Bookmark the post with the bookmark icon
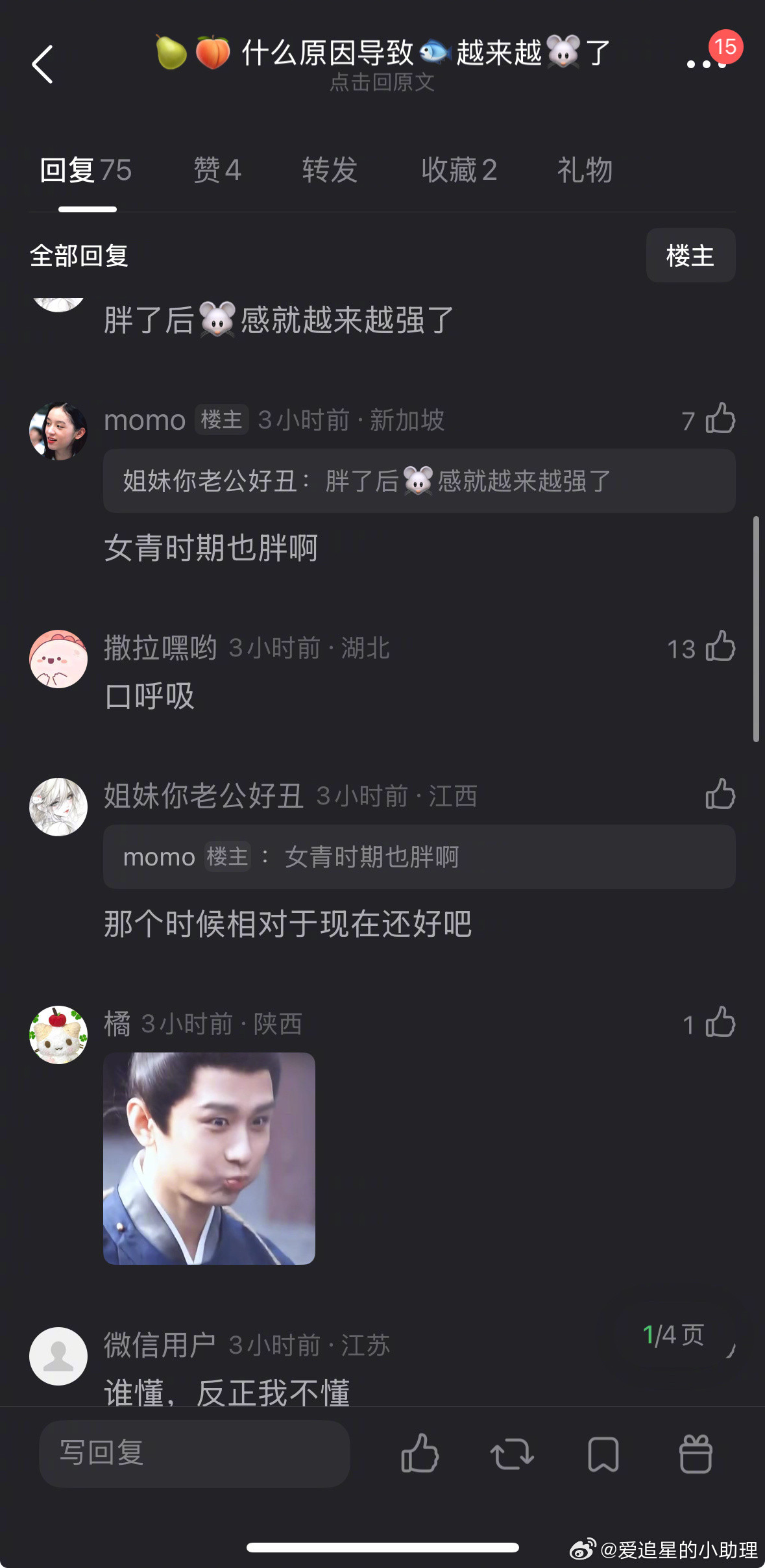Viewport: 765px width, 1568px height. click(603, 1454)
